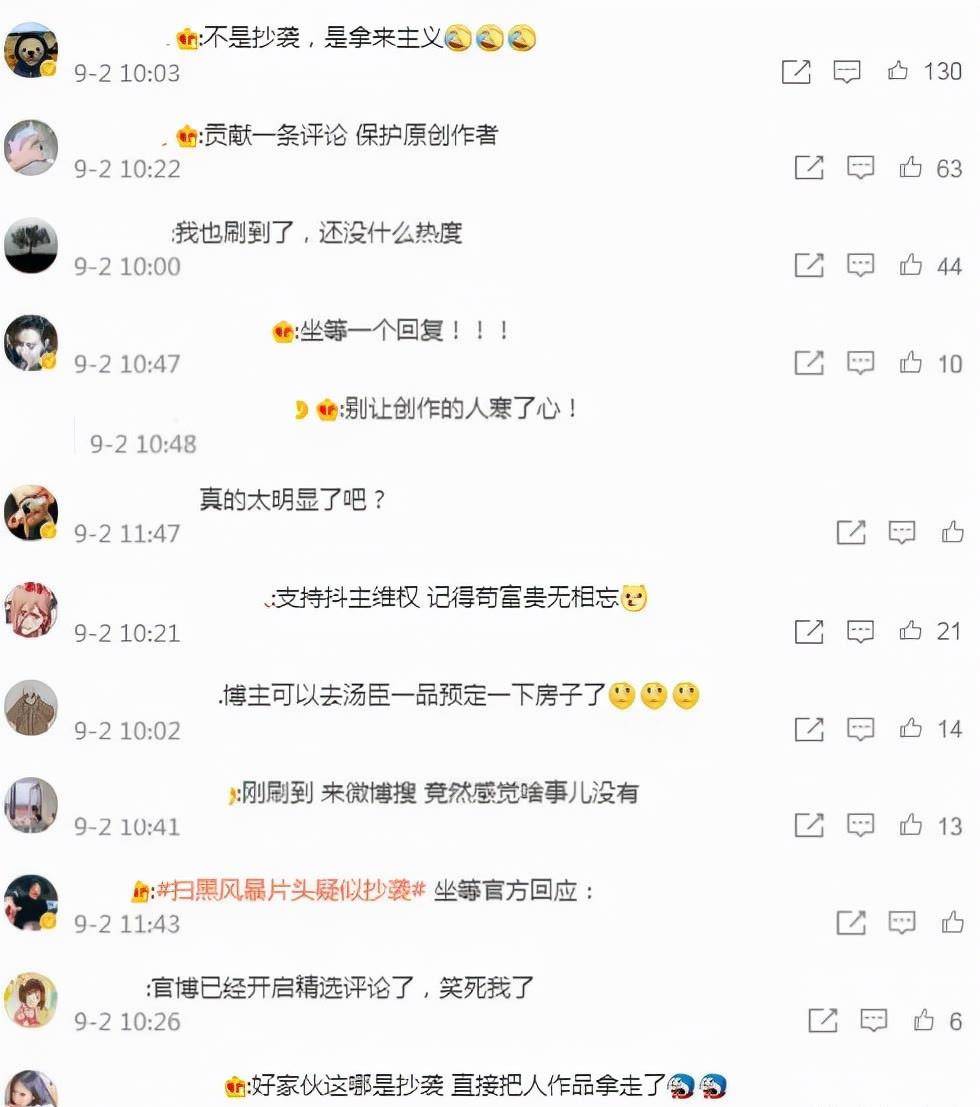Like the comment "坐等一个回复！！！"
Viewport: 980px width, 1107px height.
(910, 363)
